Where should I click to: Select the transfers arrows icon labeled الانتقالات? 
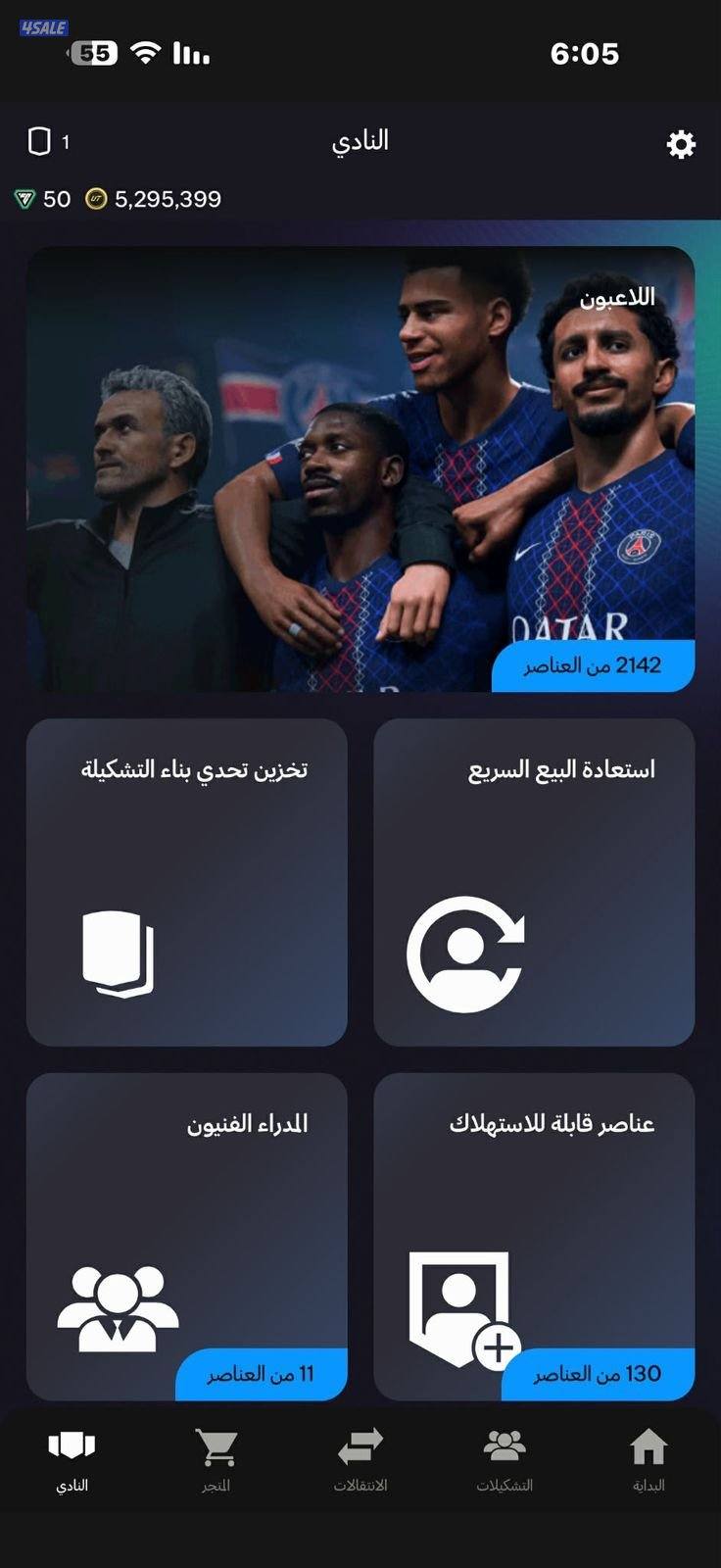(x=362, y=1444)
